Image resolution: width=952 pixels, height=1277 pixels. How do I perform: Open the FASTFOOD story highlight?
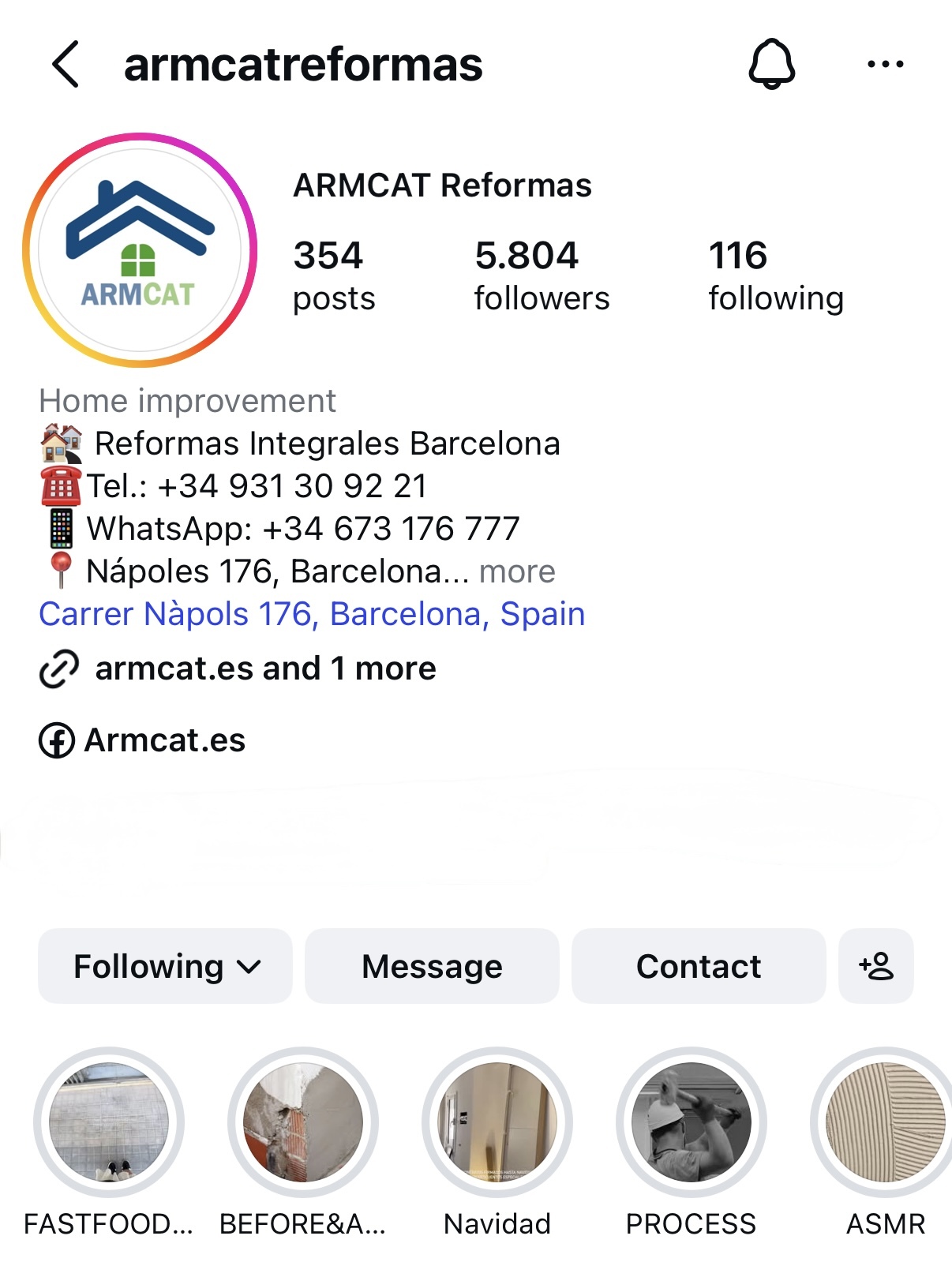109,1122
